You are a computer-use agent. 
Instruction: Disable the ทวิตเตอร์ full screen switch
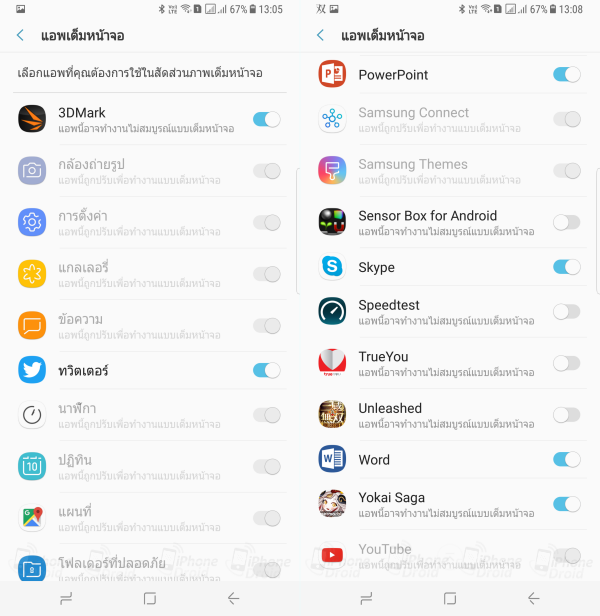[266, 370]
